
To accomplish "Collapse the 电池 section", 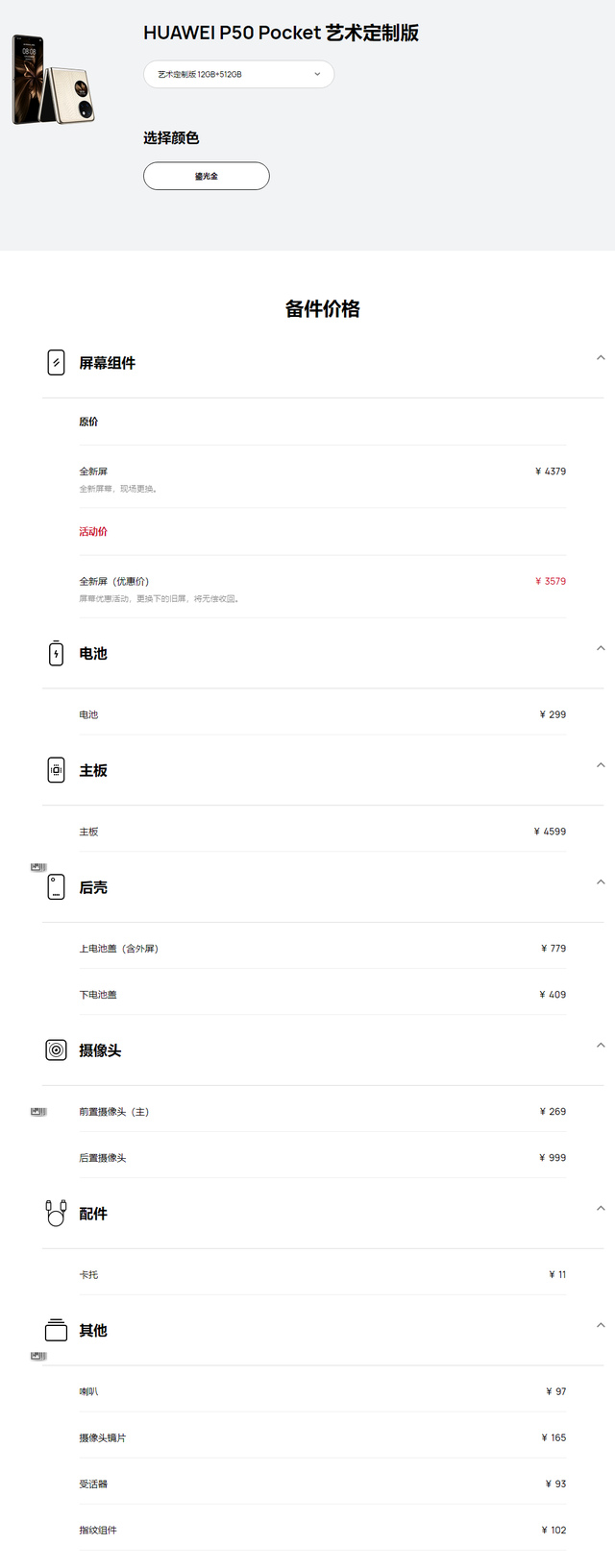I will (601, 648).
